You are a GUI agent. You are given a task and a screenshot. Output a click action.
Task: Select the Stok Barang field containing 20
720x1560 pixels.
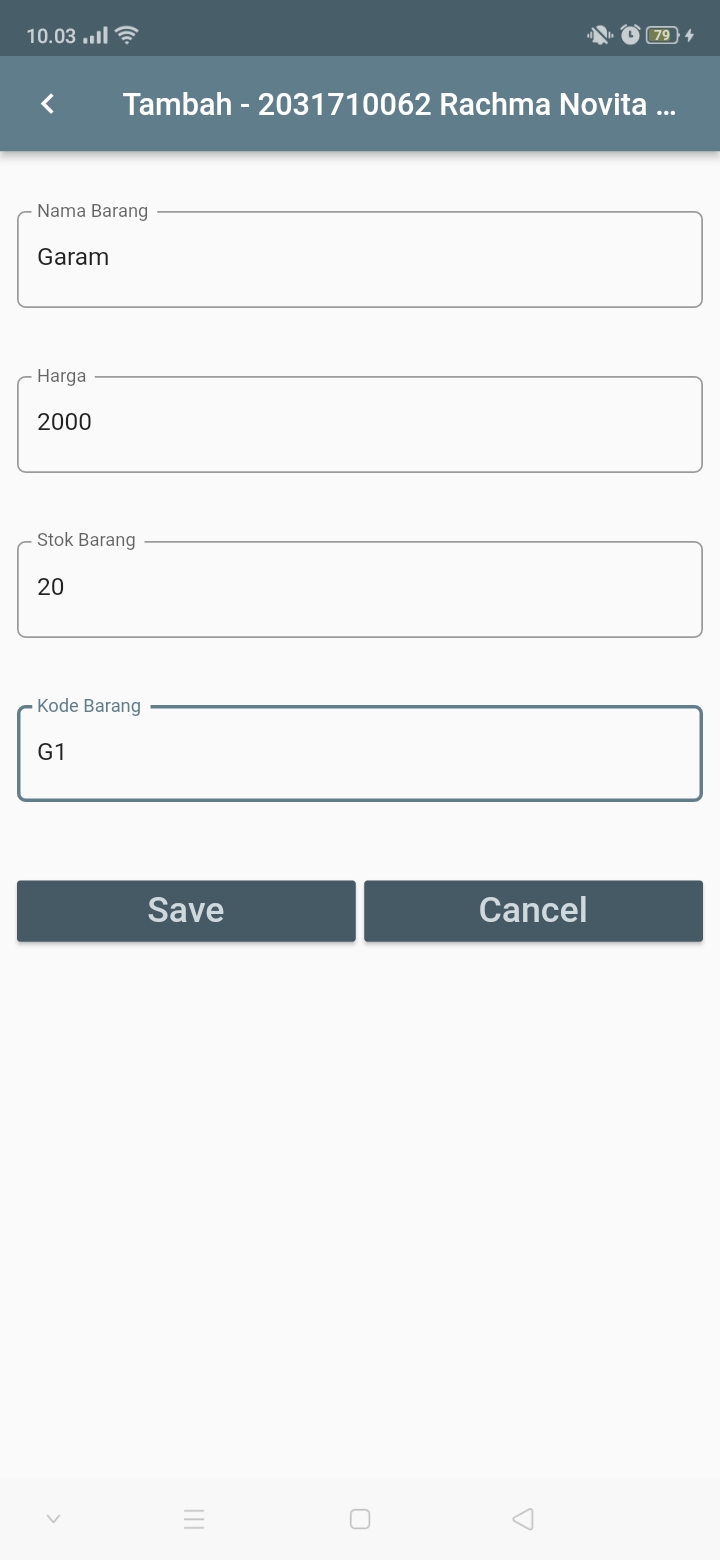360,587
